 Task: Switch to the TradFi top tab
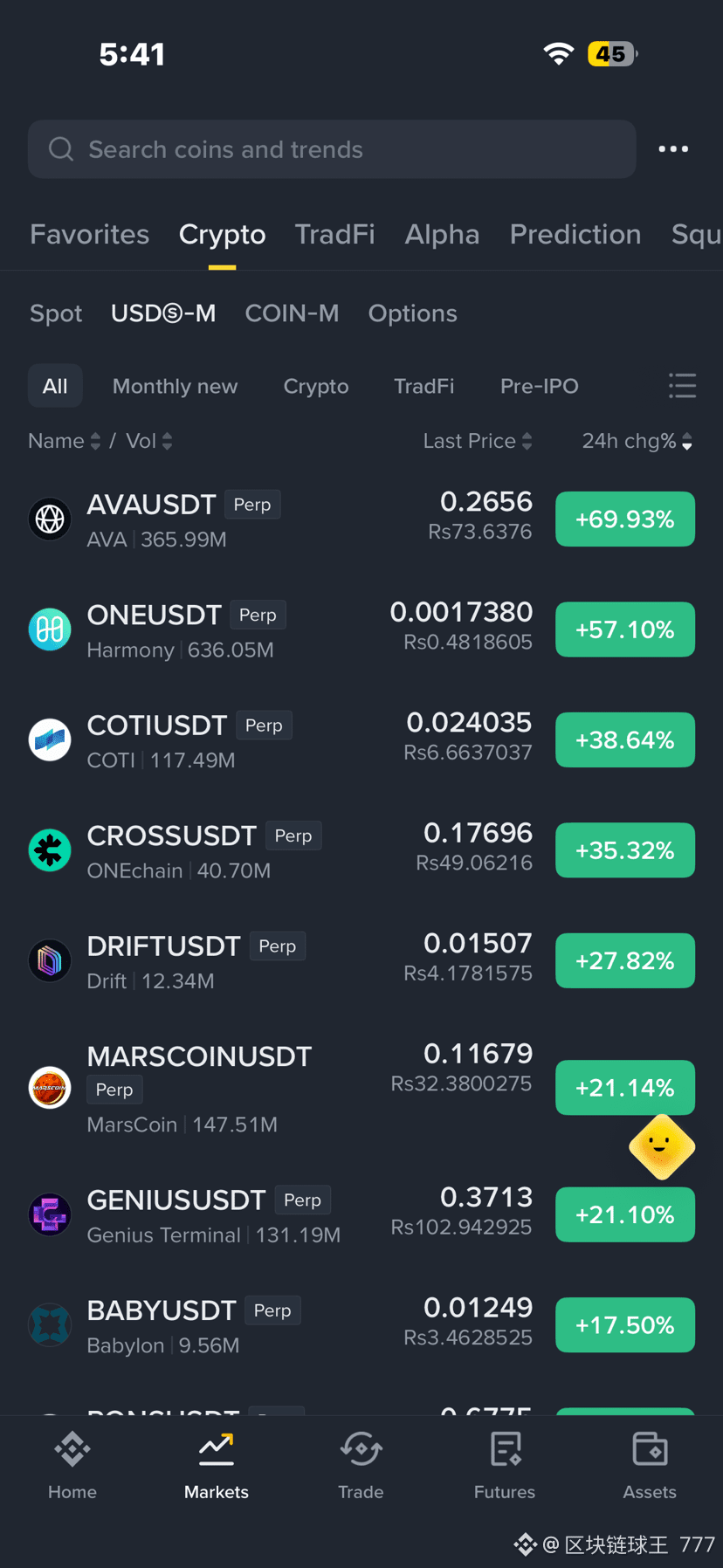coord(334,234)
